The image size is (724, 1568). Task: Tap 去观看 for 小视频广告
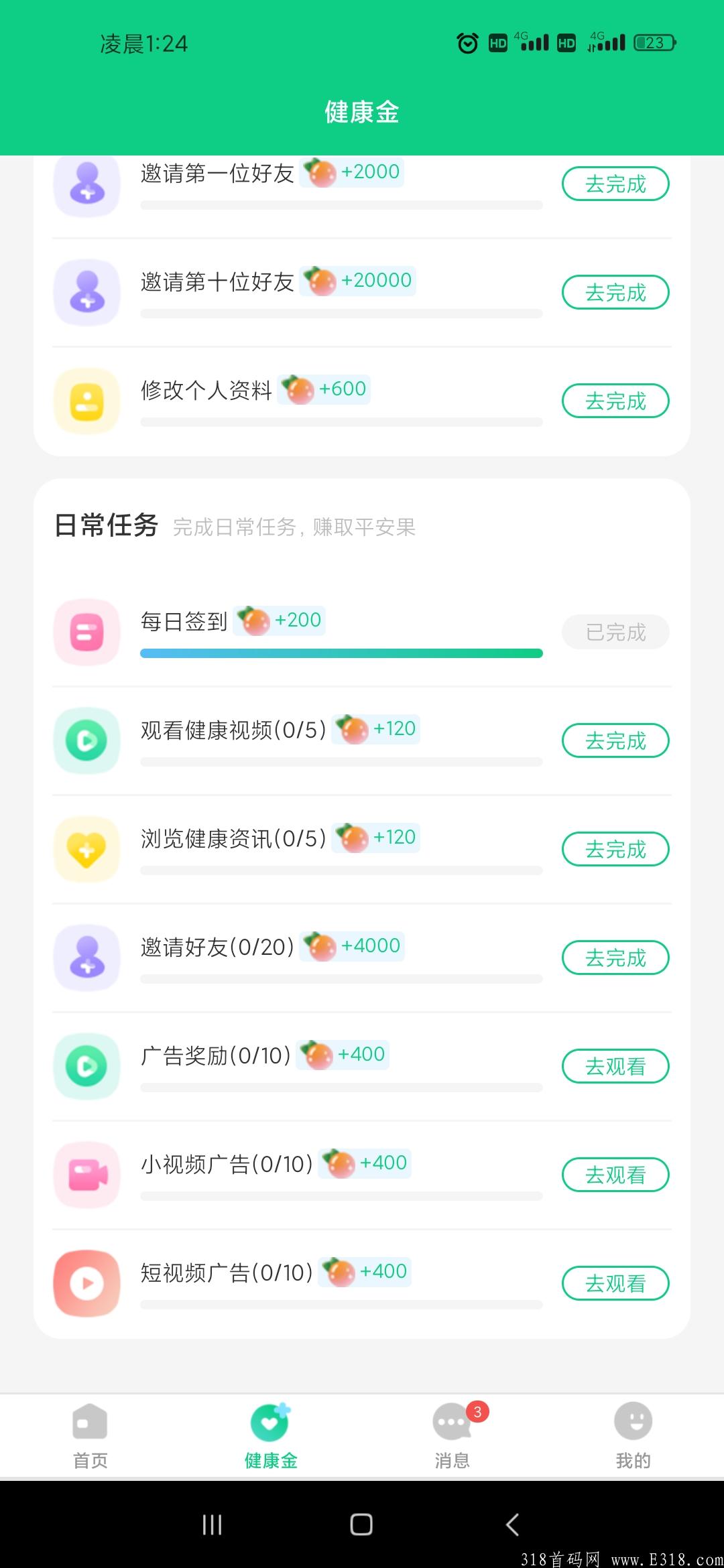pos(615,1175)
